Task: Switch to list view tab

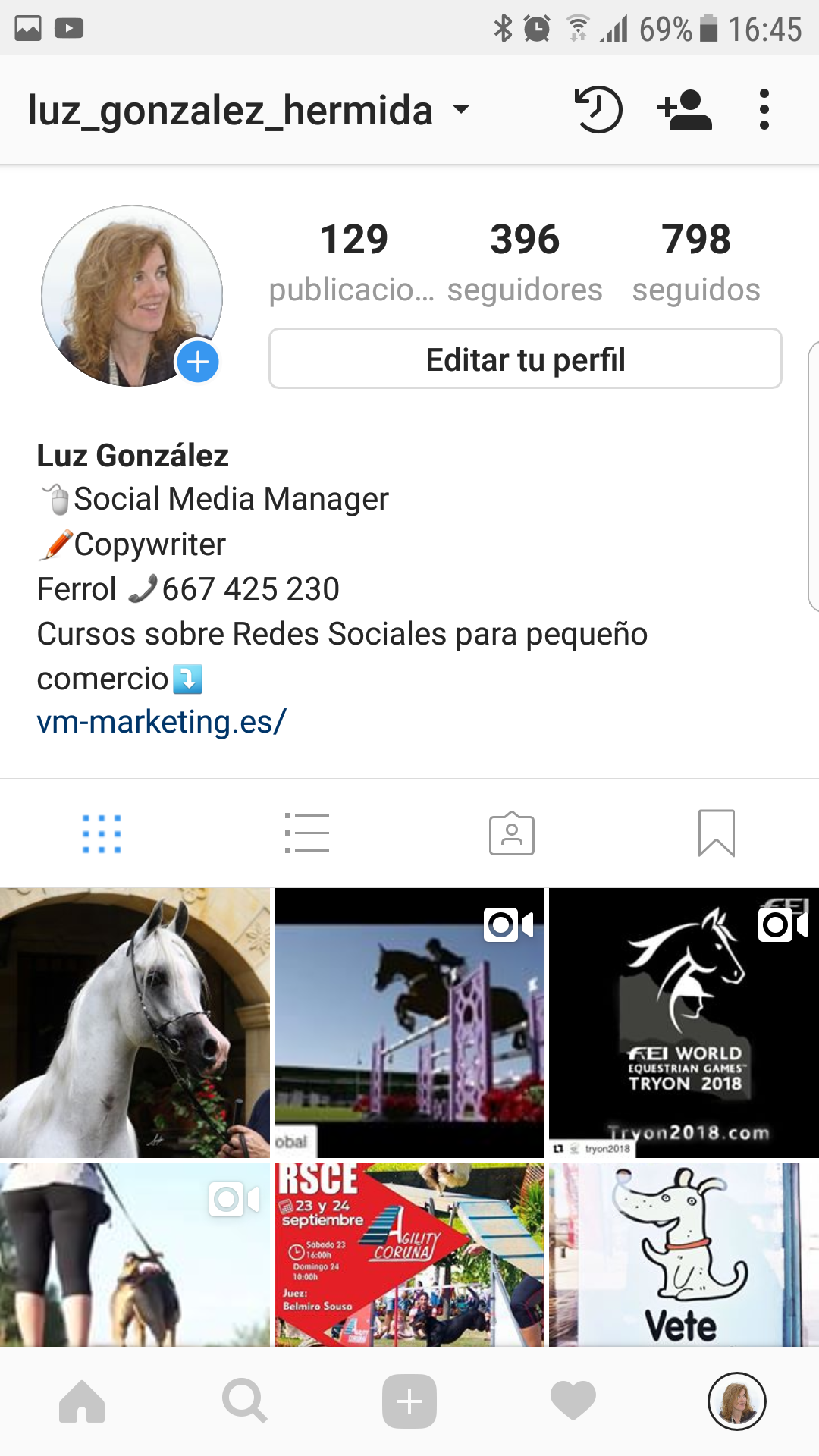Action: pos(306,833)
